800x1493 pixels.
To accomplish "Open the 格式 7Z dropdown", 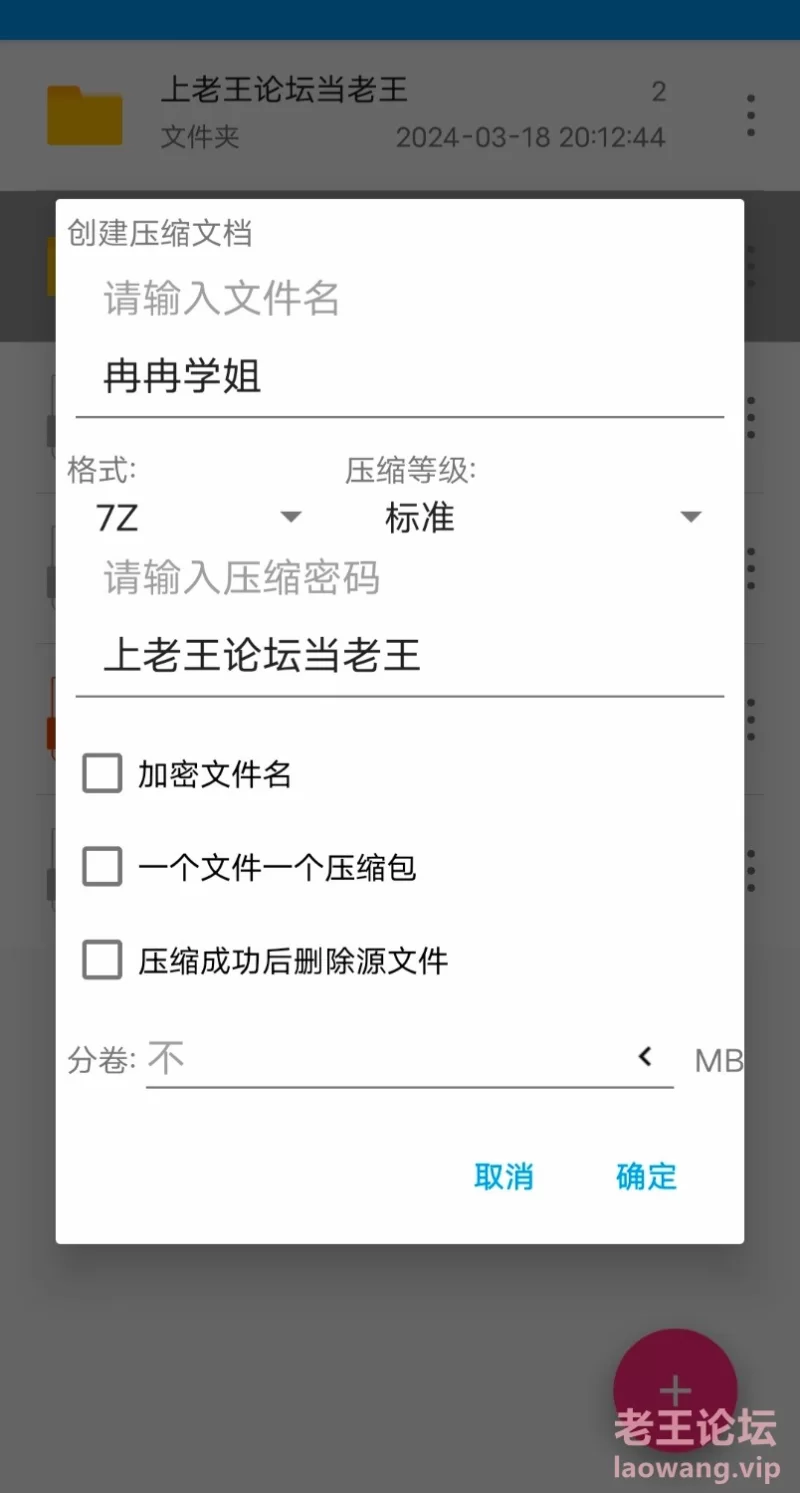I will pos(198,517).
